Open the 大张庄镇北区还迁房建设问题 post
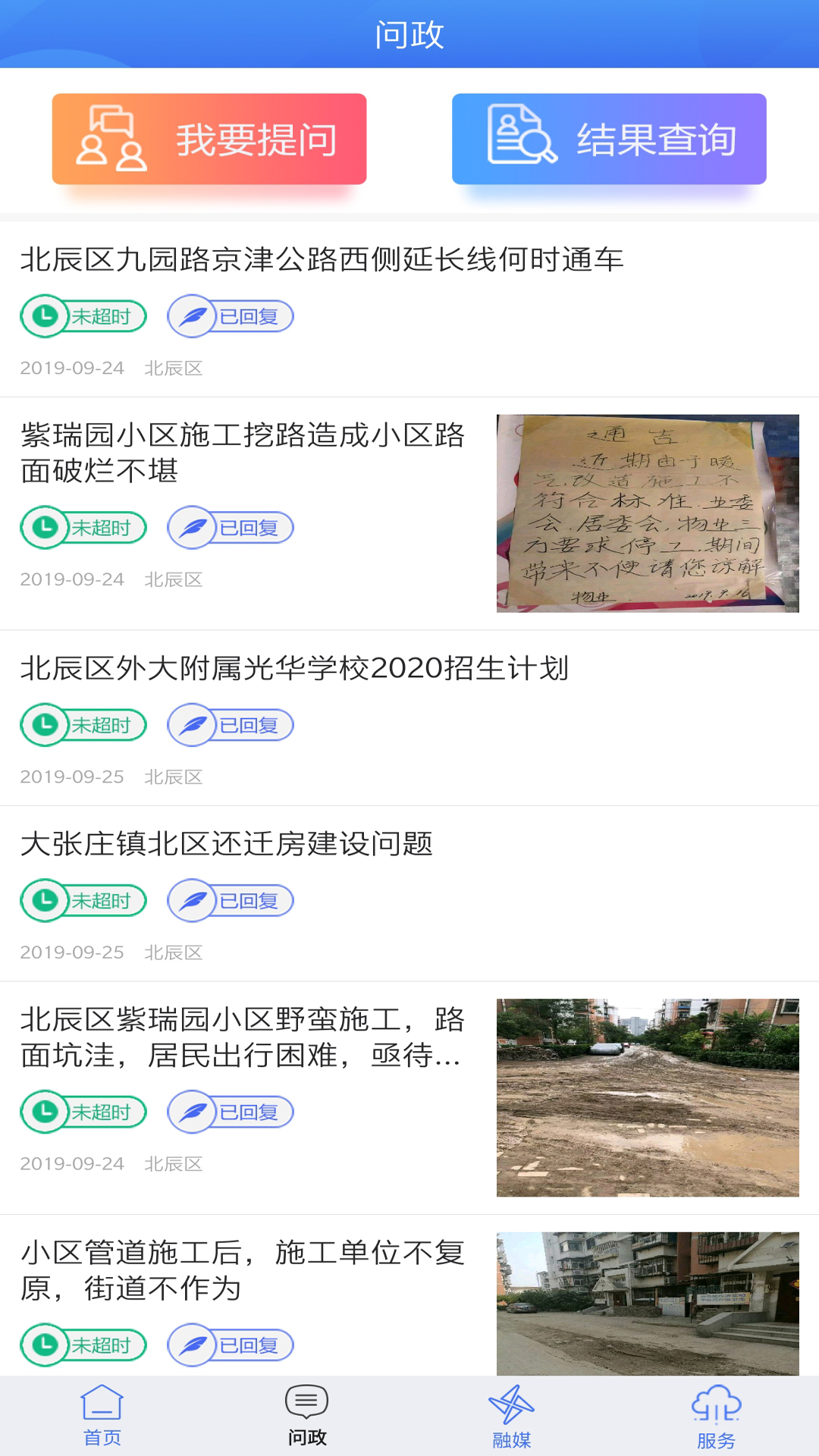819x1456 pixels. tap(226, 844)
